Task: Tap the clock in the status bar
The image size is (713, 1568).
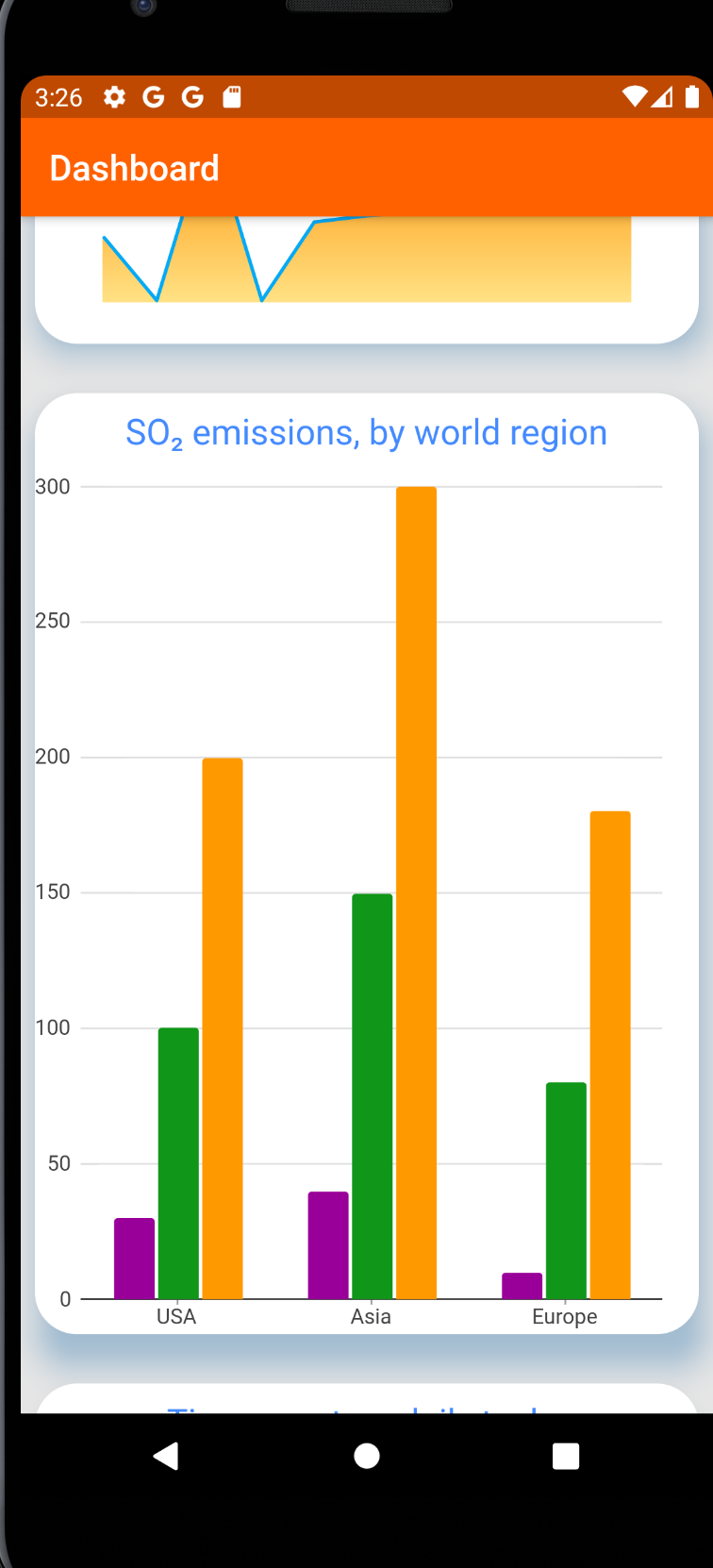Action: (x=58, y=97)
